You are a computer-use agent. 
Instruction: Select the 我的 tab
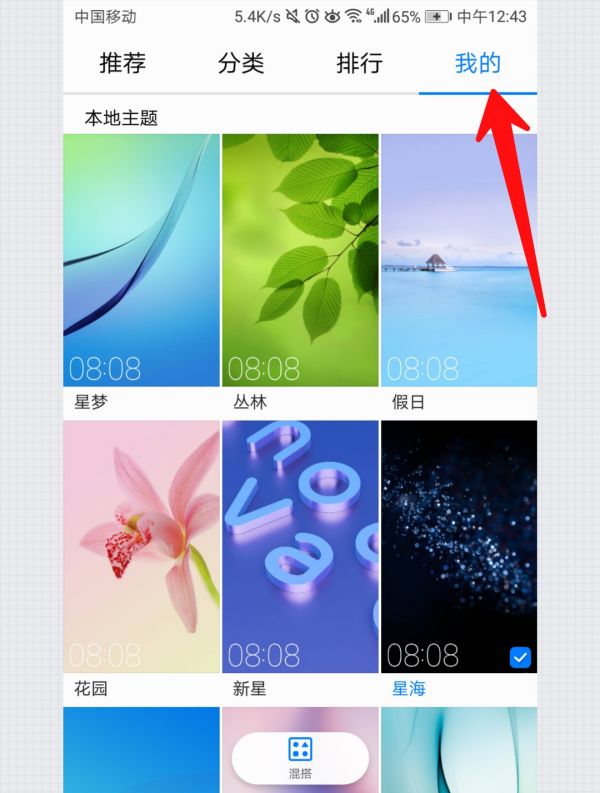(x=477, y=63)
